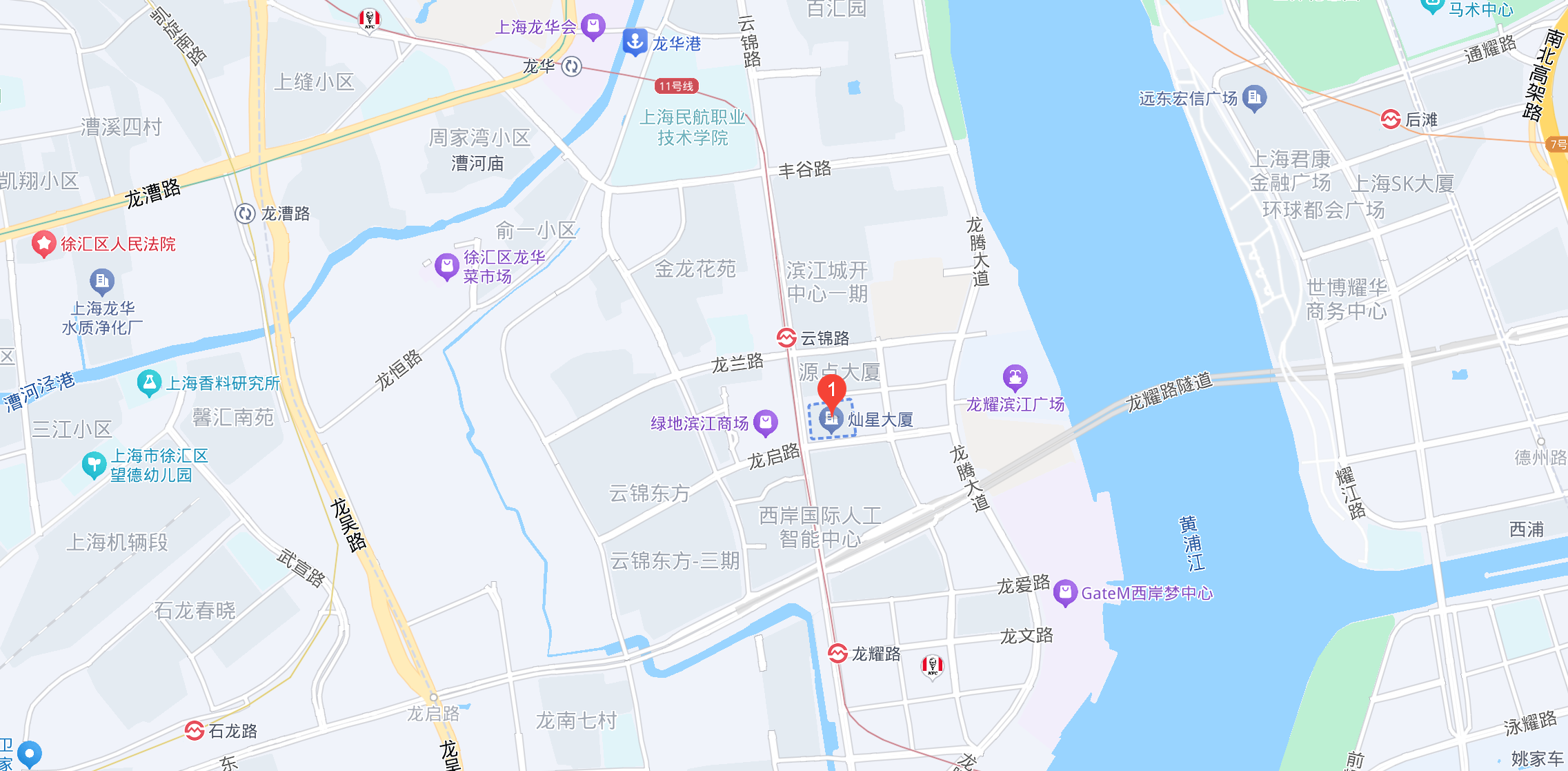Open 徐汇区人民法院 marker
Screen dimensions: 1568x771
[x=43, y=243]
